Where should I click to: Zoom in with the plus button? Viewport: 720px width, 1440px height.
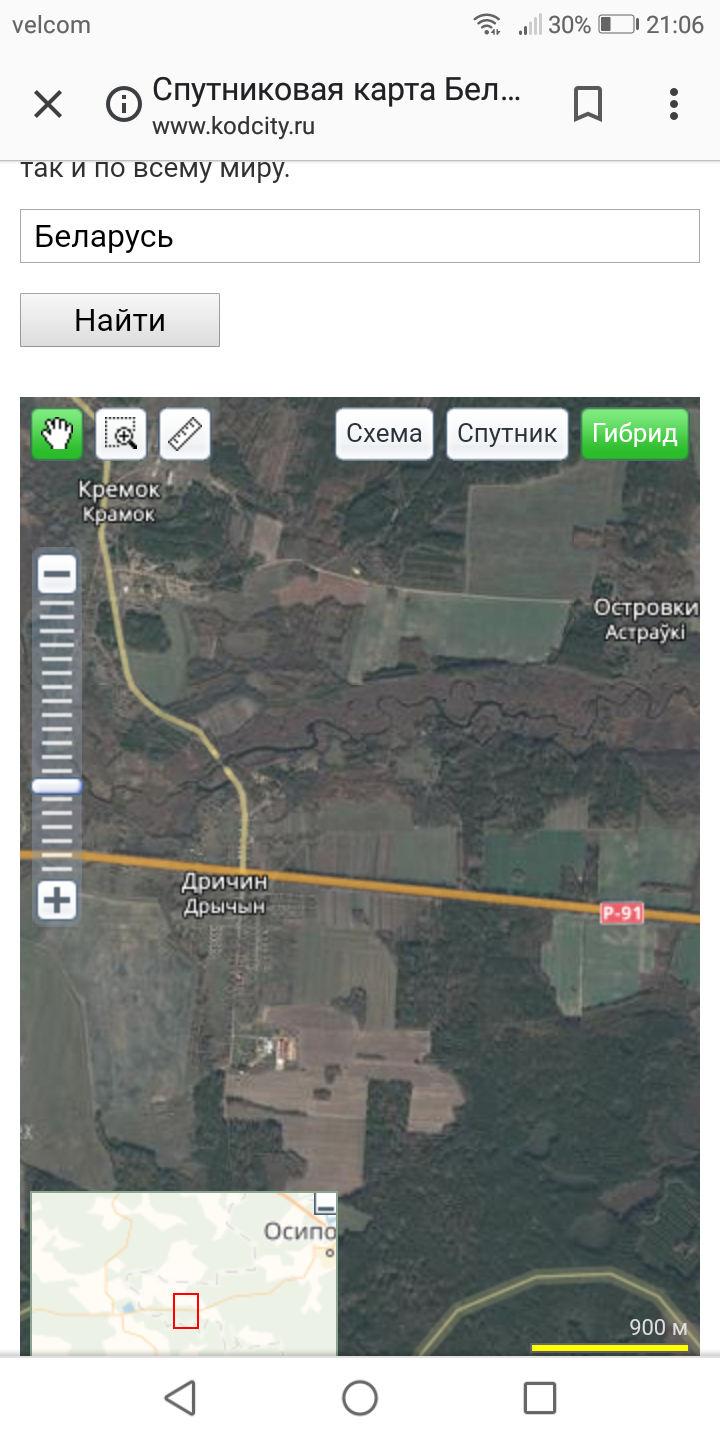tap(57, 901)
